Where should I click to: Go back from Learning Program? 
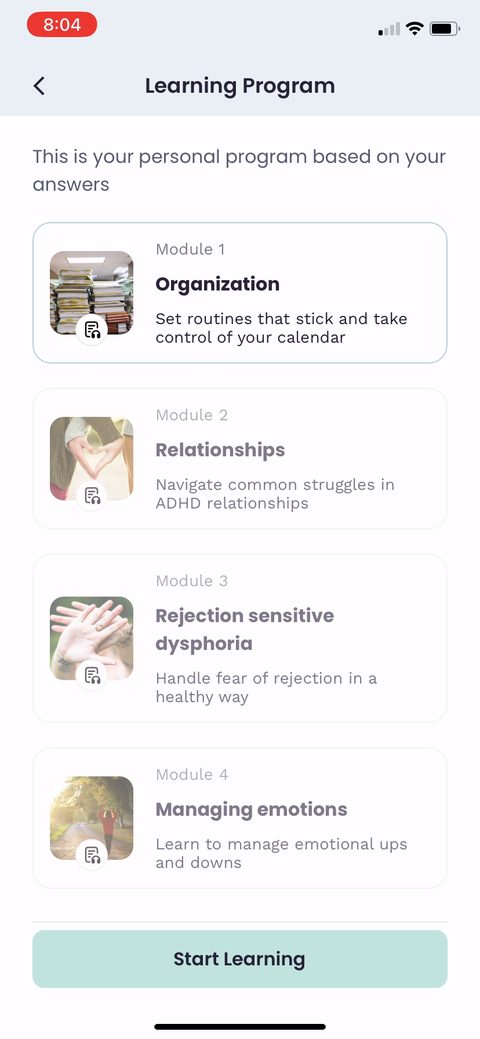pyautogui.click(x=39, y=86)
